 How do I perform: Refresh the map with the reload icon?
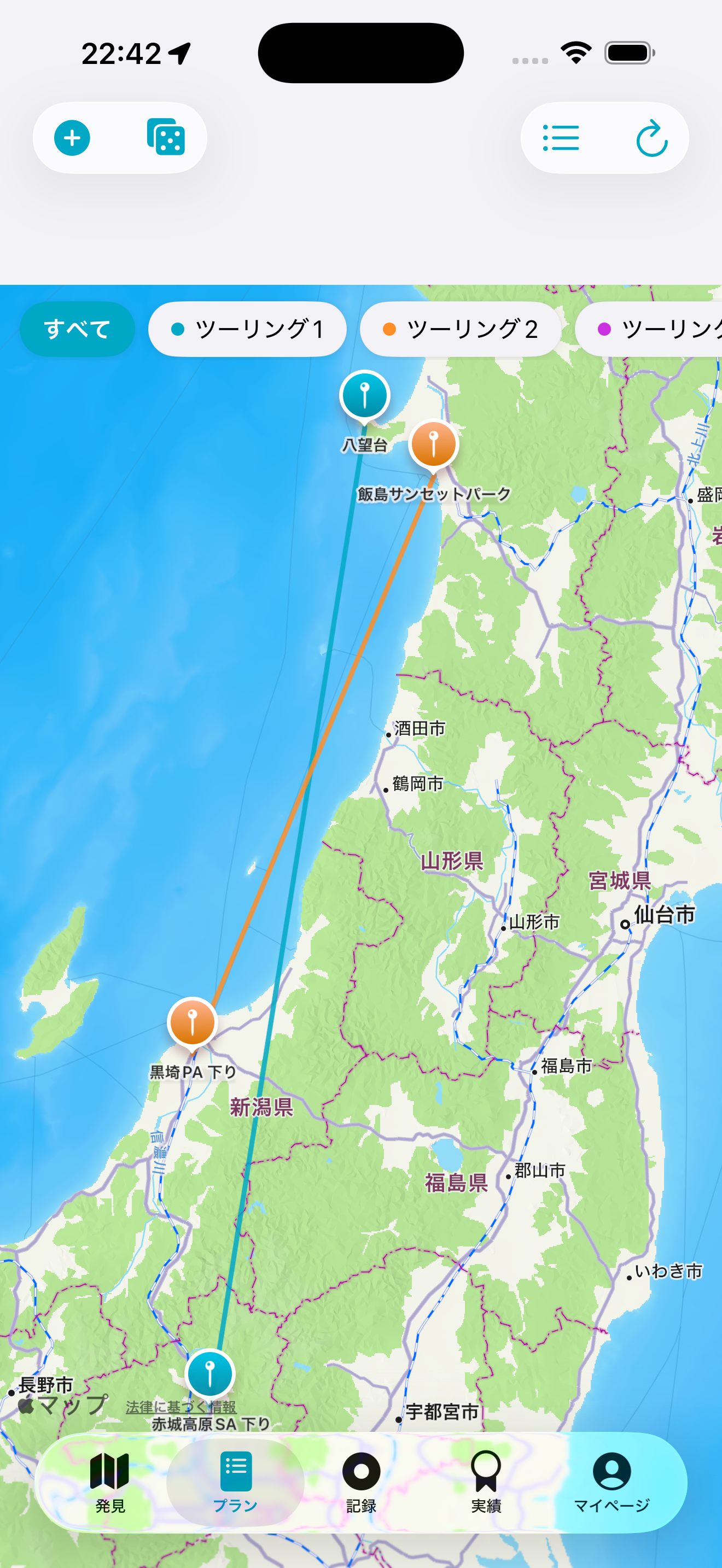point(652,138)
